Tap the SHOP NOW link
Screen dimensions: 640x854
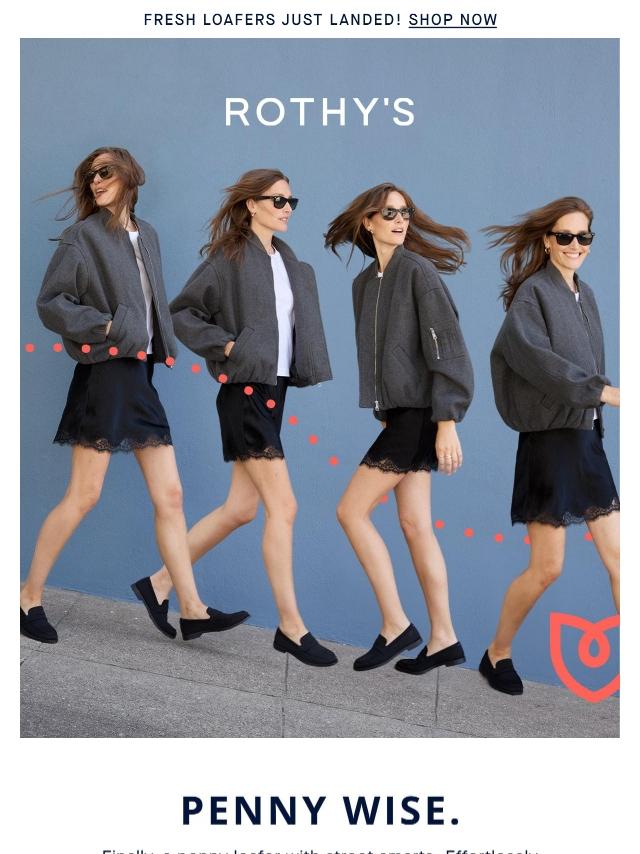[x=452, y=20]
